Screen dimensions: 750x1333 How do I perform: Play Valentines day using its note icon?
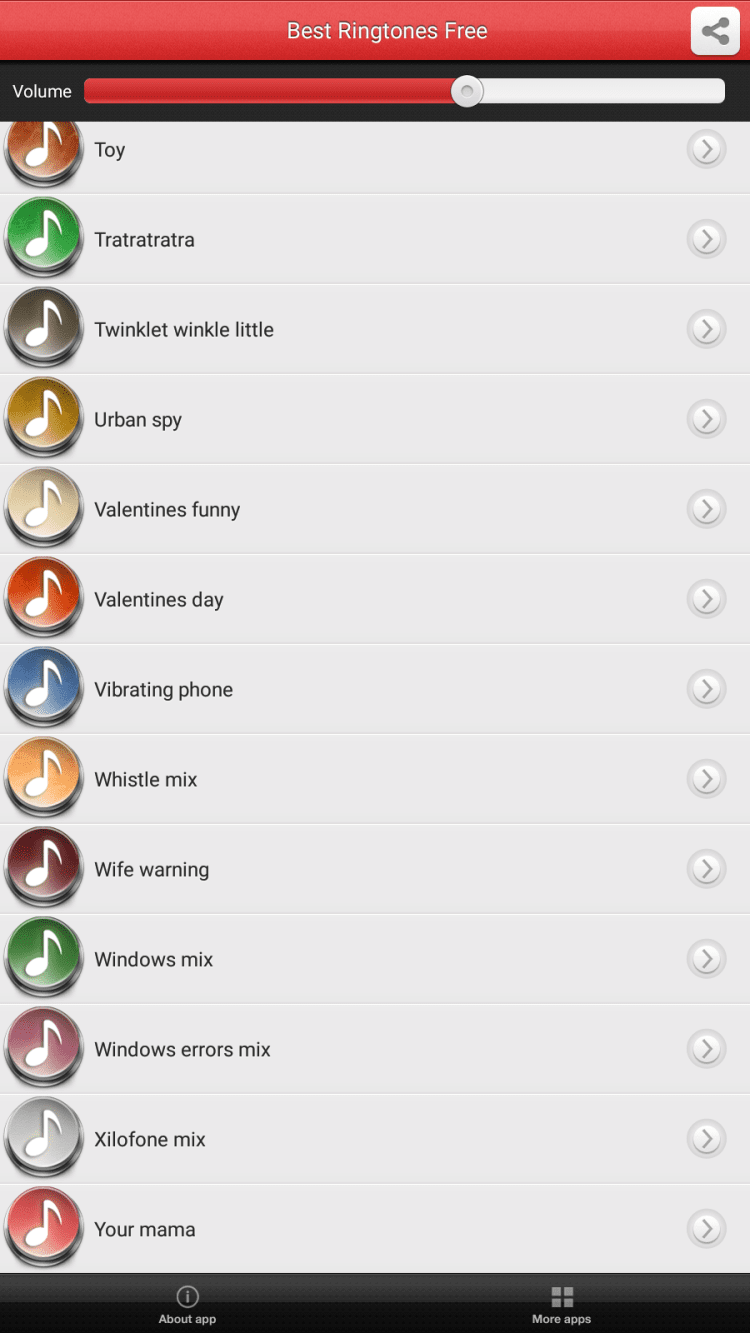click(43, 598)
